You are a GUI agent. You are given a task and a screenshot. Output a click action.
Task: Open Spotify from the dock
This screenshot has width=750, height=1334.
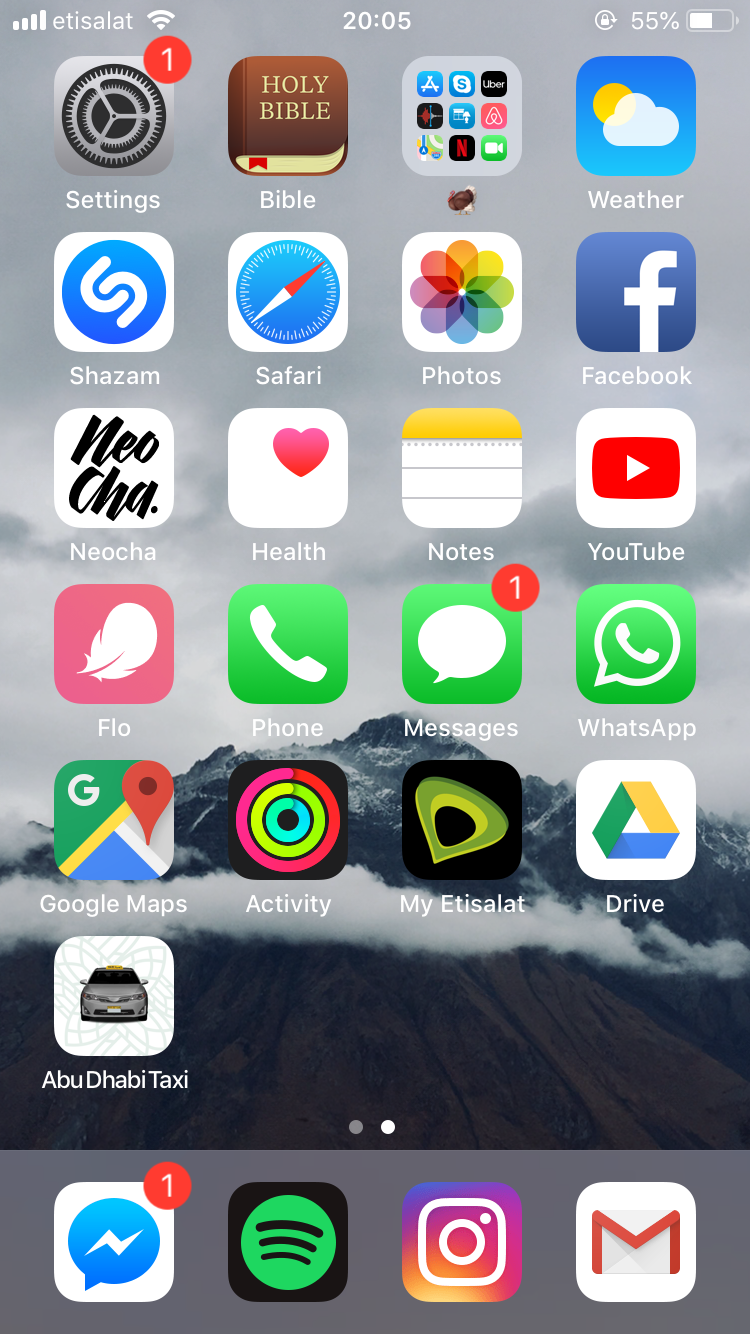(288, 1242)
